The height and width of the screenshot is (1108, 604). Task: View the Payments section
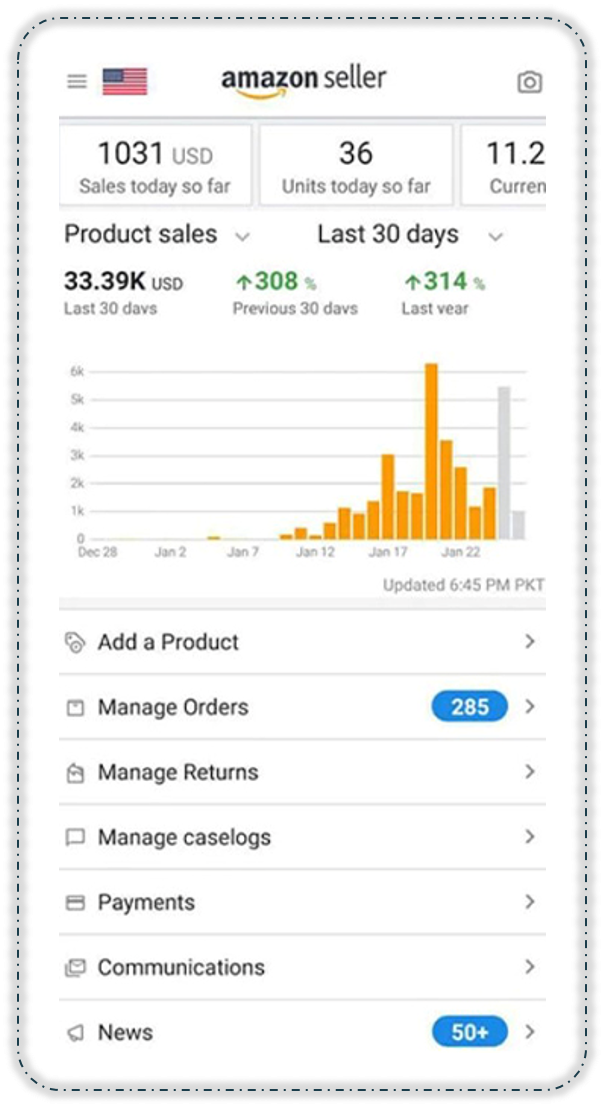[300, 902]
